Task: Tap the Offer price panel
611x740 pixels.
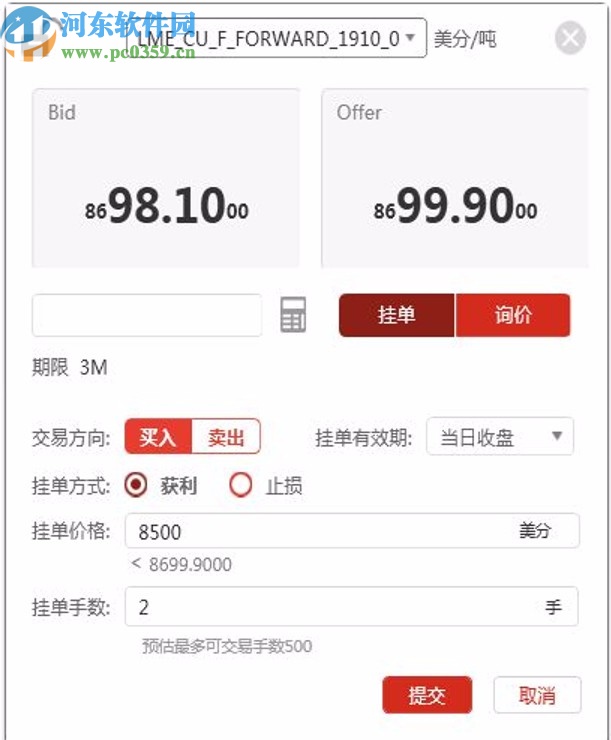Action: coord(454,178)
